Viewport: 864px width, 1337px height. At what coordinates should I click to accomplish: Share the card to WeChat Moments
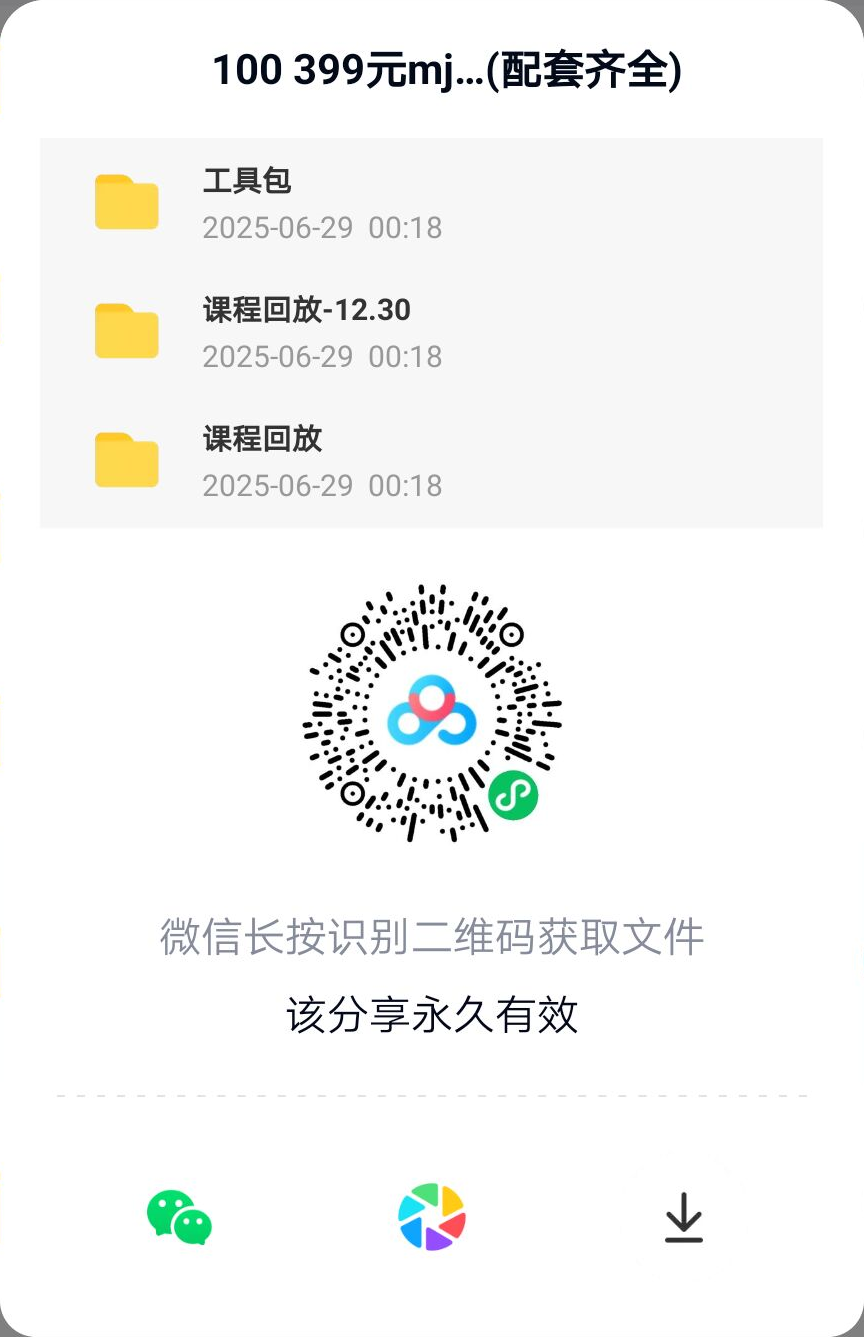[432, 1217]
